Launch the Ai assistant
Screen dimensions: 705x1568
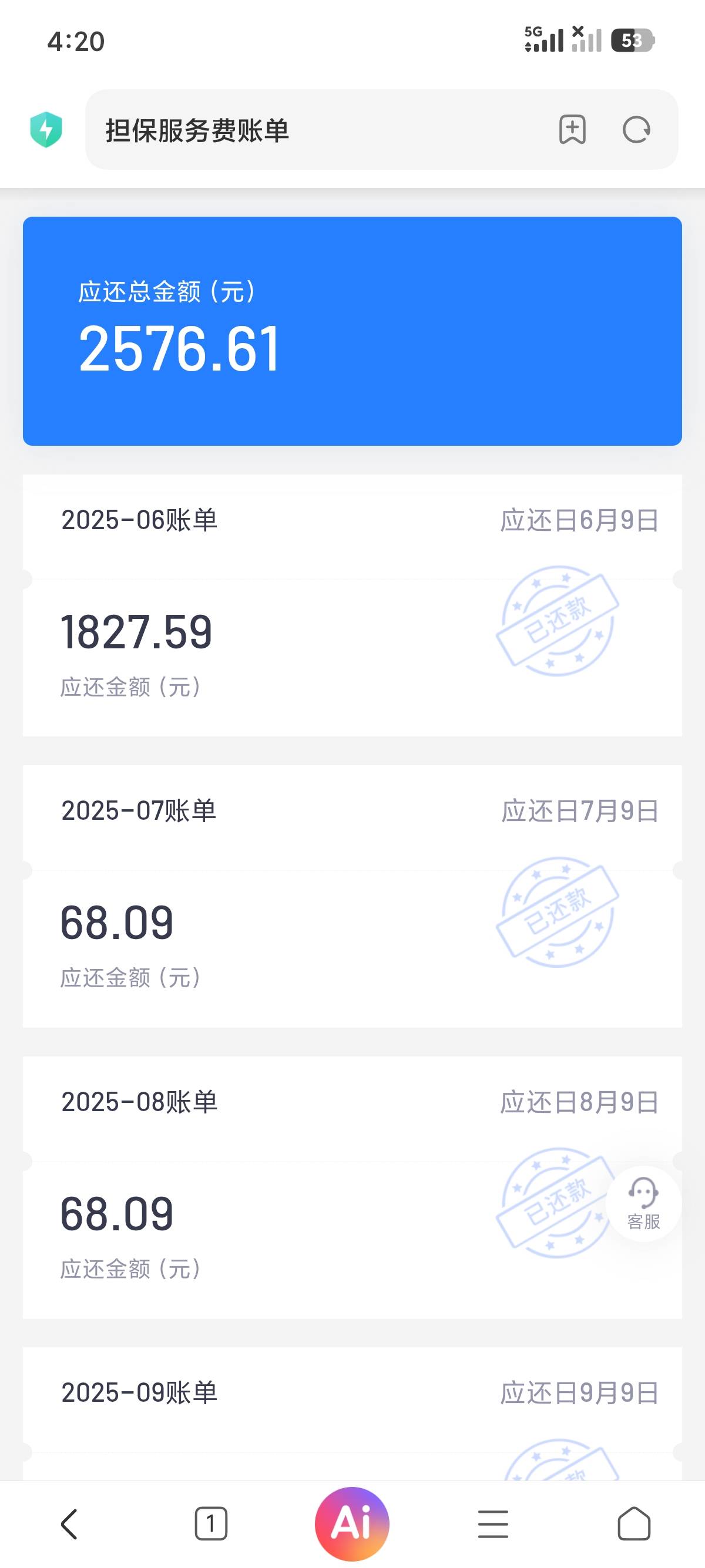[352, 1523]
